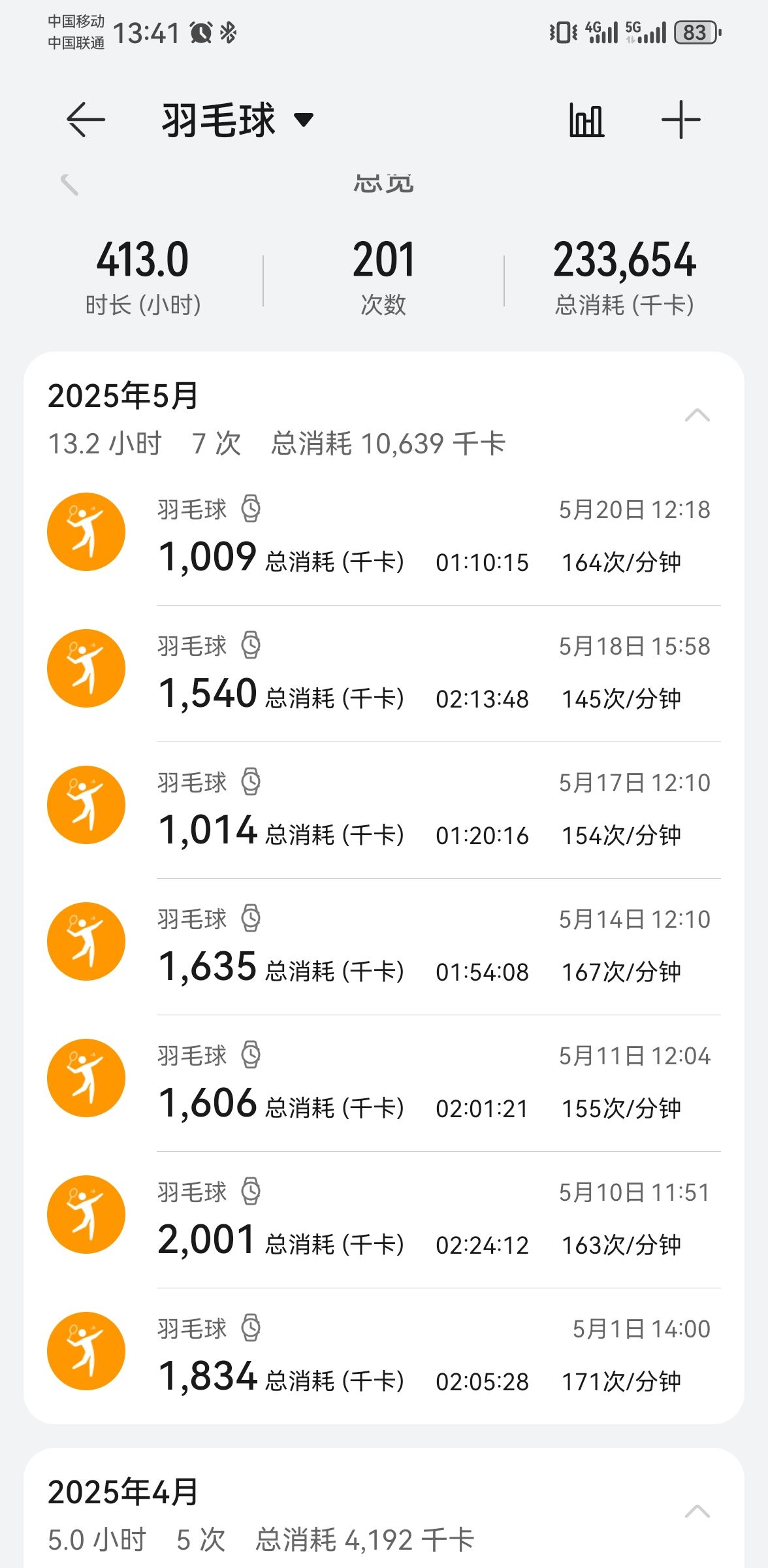Go to the previous overview with the left chevron
Screen dimensions: 768x1568
69,184
